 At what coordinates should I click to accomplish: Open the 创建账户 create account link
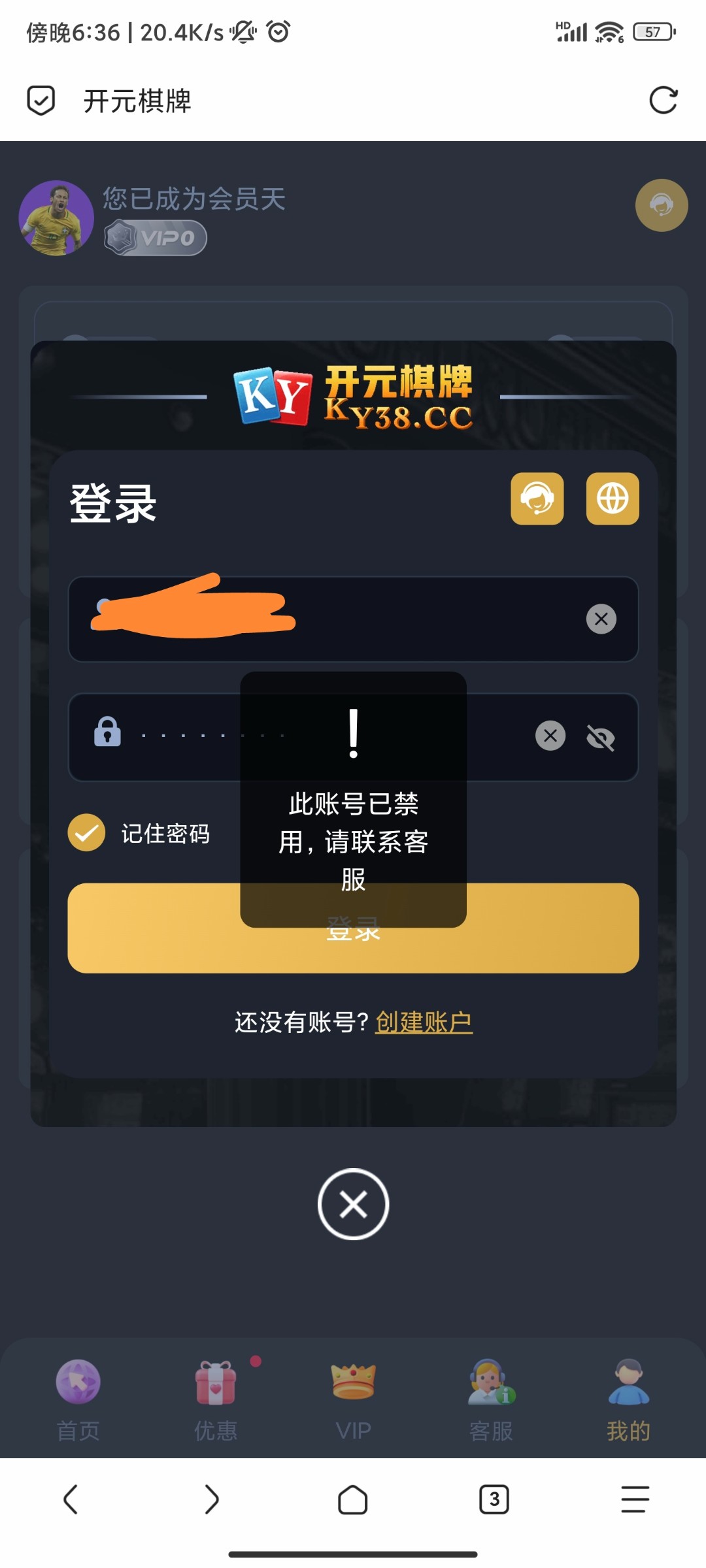(x=424, y=1019)
